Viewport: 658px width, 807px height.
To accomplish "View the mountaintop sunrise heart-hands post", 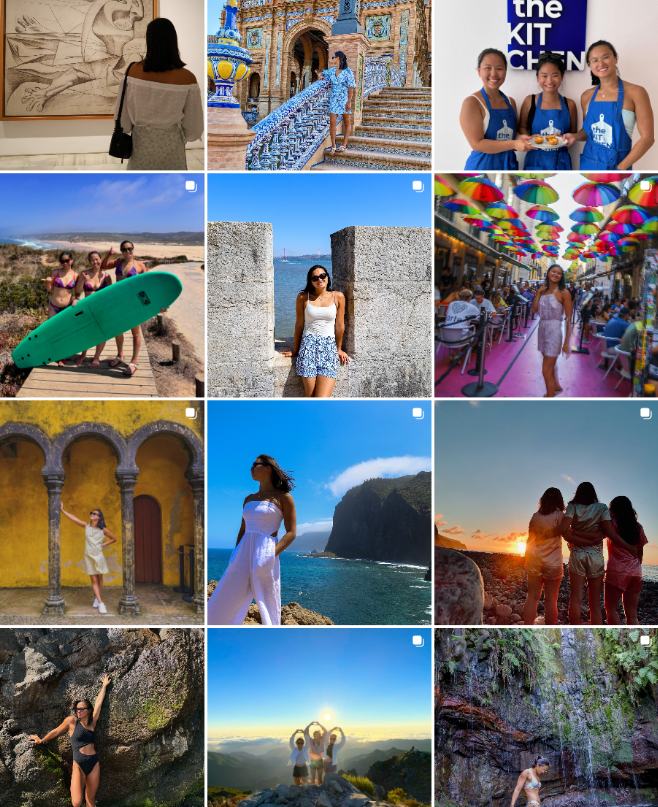I will [x=319, y=717].
